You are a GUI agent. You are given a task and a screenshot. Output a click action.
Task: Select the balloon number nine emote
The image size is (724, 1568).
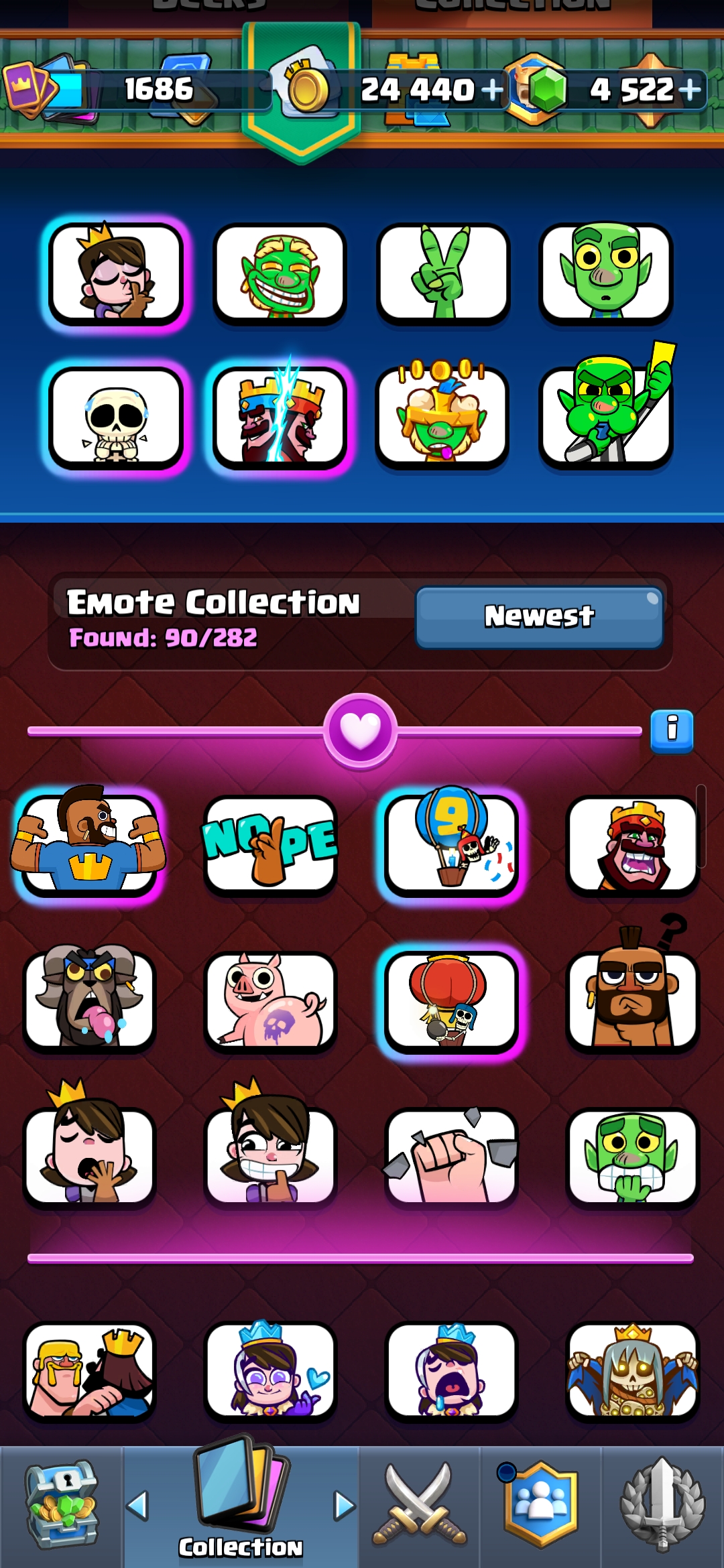point(451,843)
